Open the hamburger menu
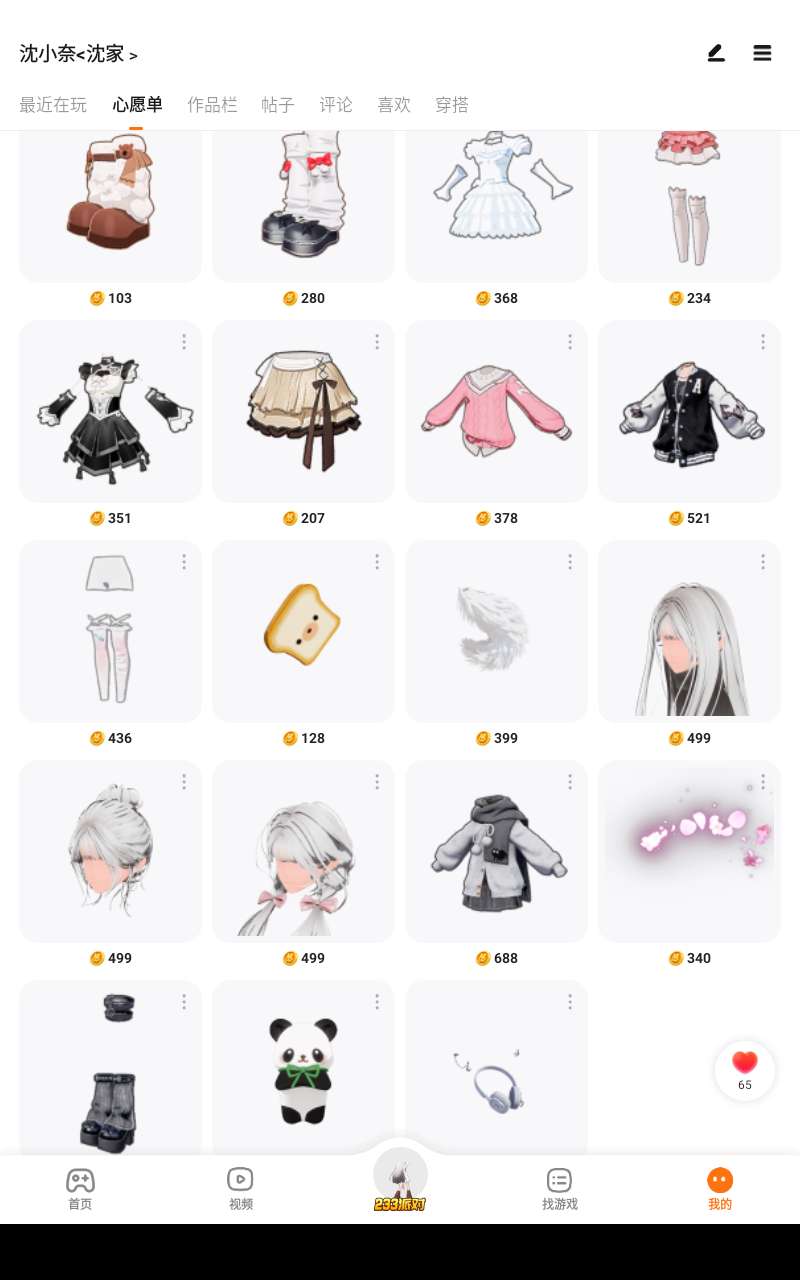Viewport: 800px width, 1280px height. point(762,53)
